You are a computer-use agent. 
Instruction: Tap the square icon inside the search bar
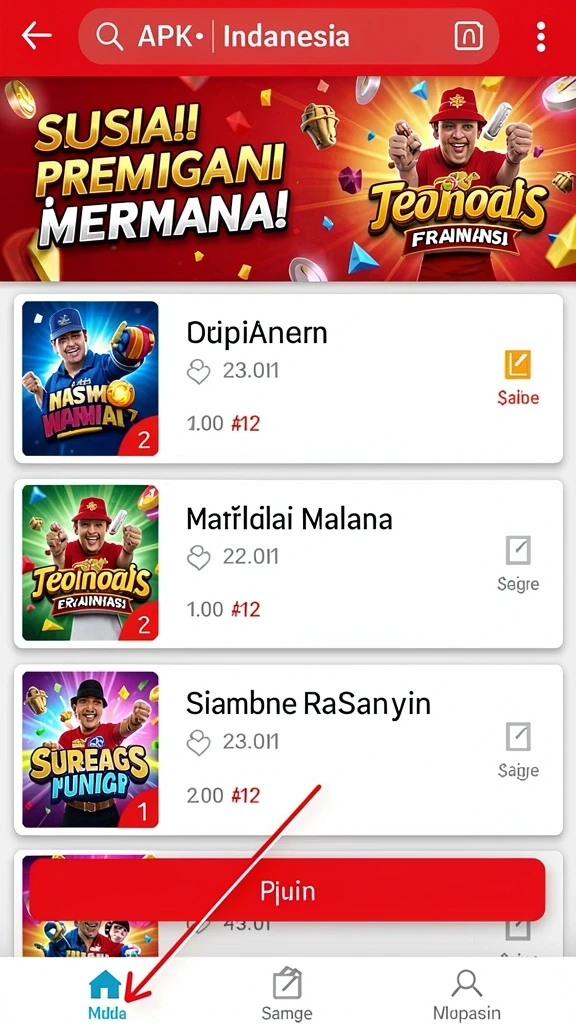(469, 37)
